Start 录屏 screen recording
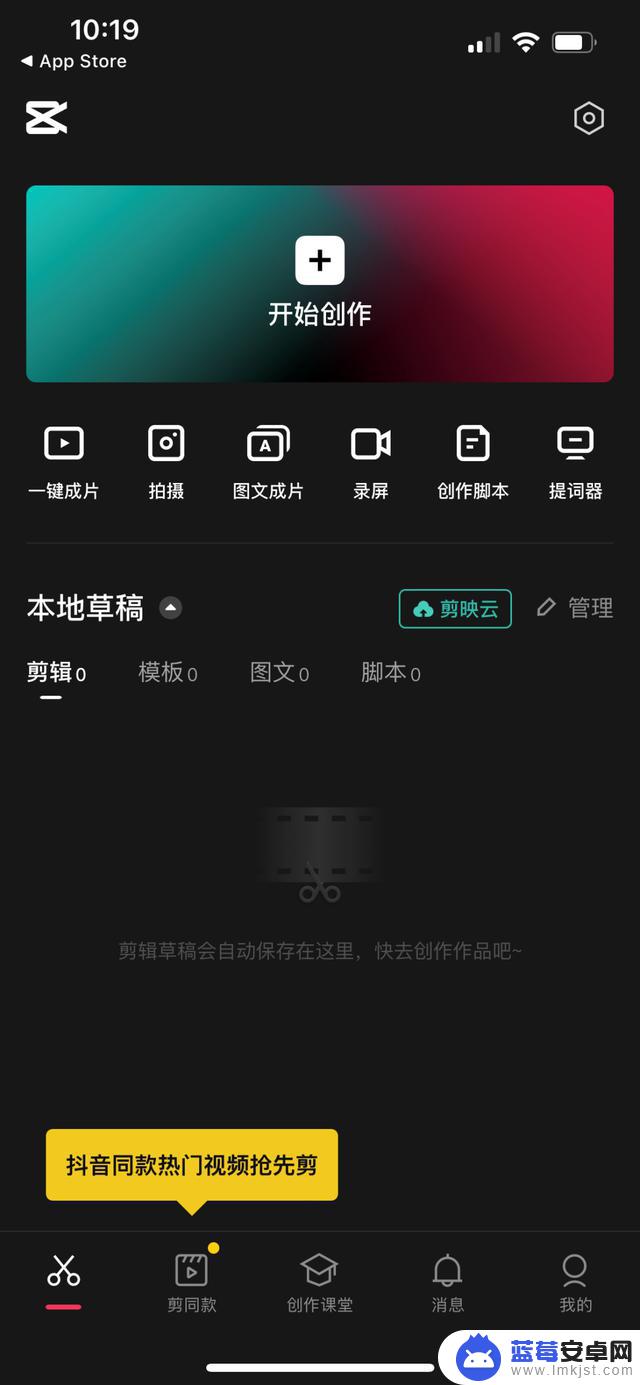This screenshot has height=1385, width=640. pyautogui.click(x=371, y=462)
